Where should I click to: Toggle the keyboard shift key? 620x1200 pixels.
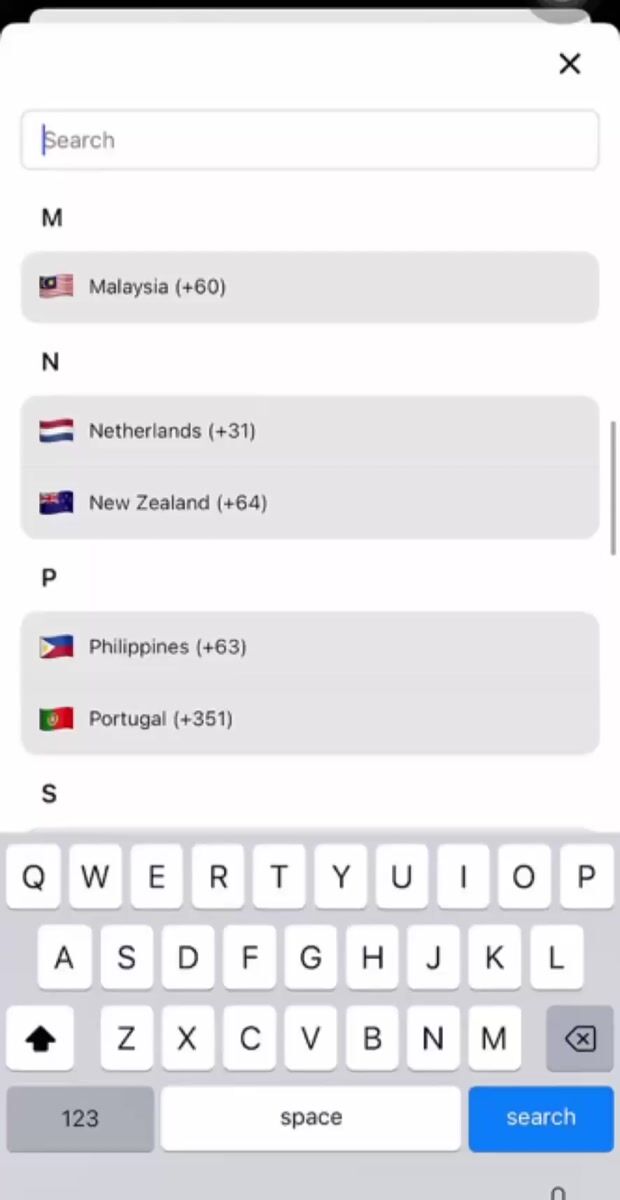pyautogui.click(x=40, y=1040)
